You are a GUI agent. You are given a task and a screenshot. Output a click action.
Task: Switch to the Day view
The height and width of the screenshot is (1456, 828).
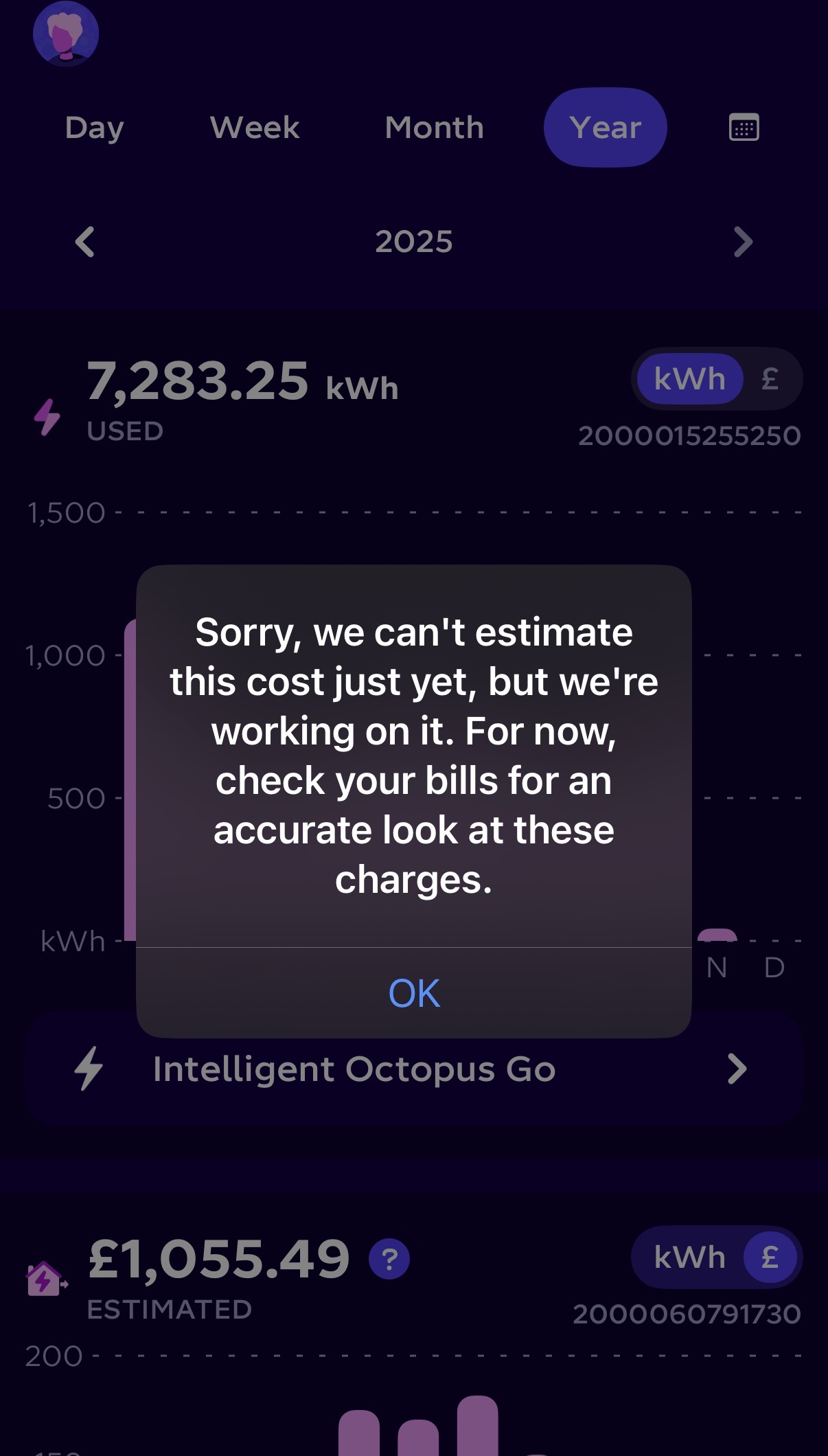pyautogui.click(x=95, y=128)
